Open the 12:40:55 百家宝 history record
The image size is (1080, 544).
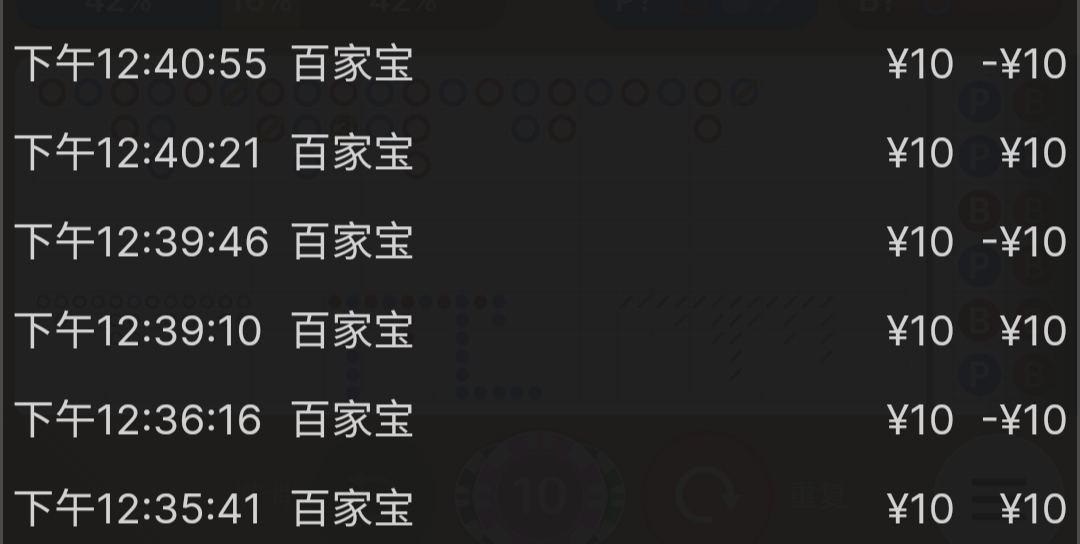coord(540,65)
